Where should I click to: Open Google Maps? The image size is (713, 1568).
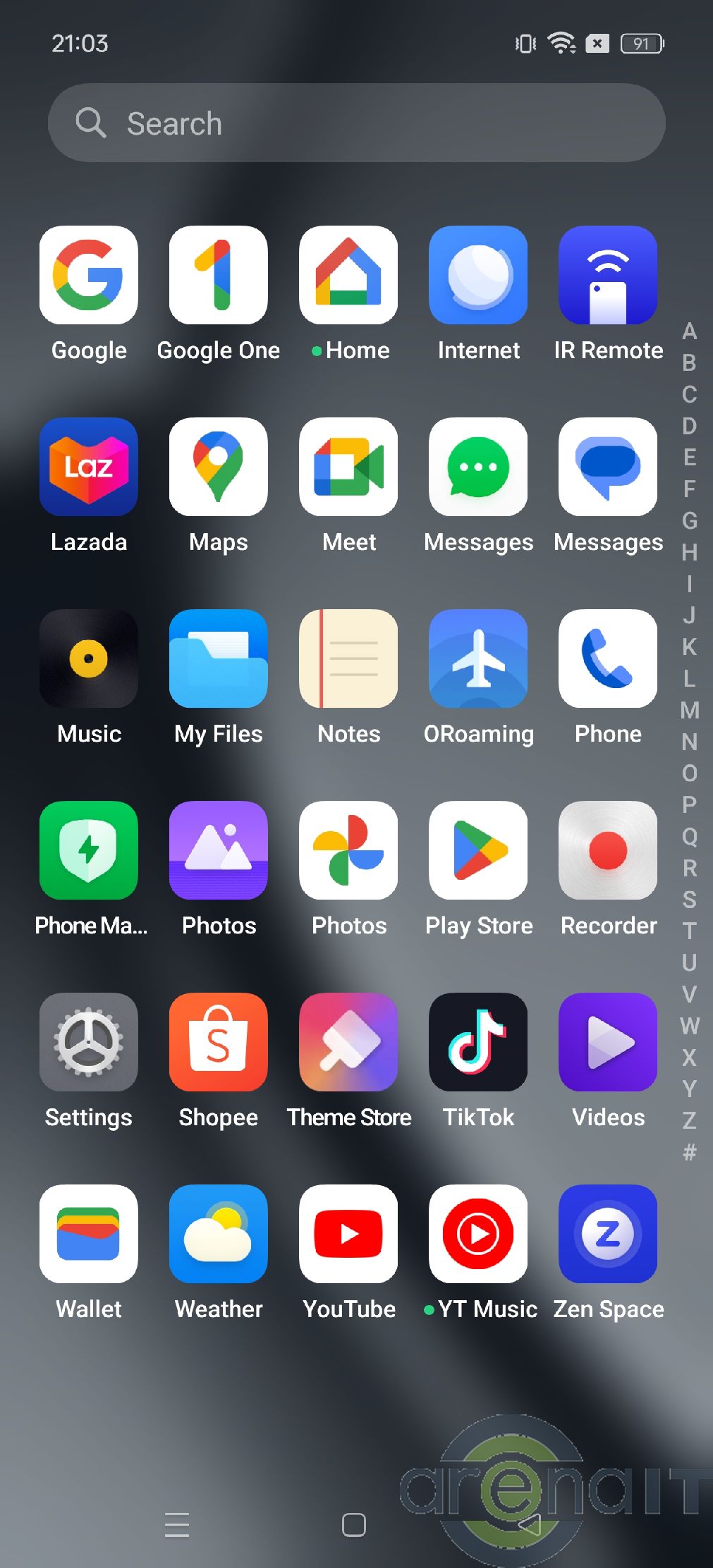point(219,467)
